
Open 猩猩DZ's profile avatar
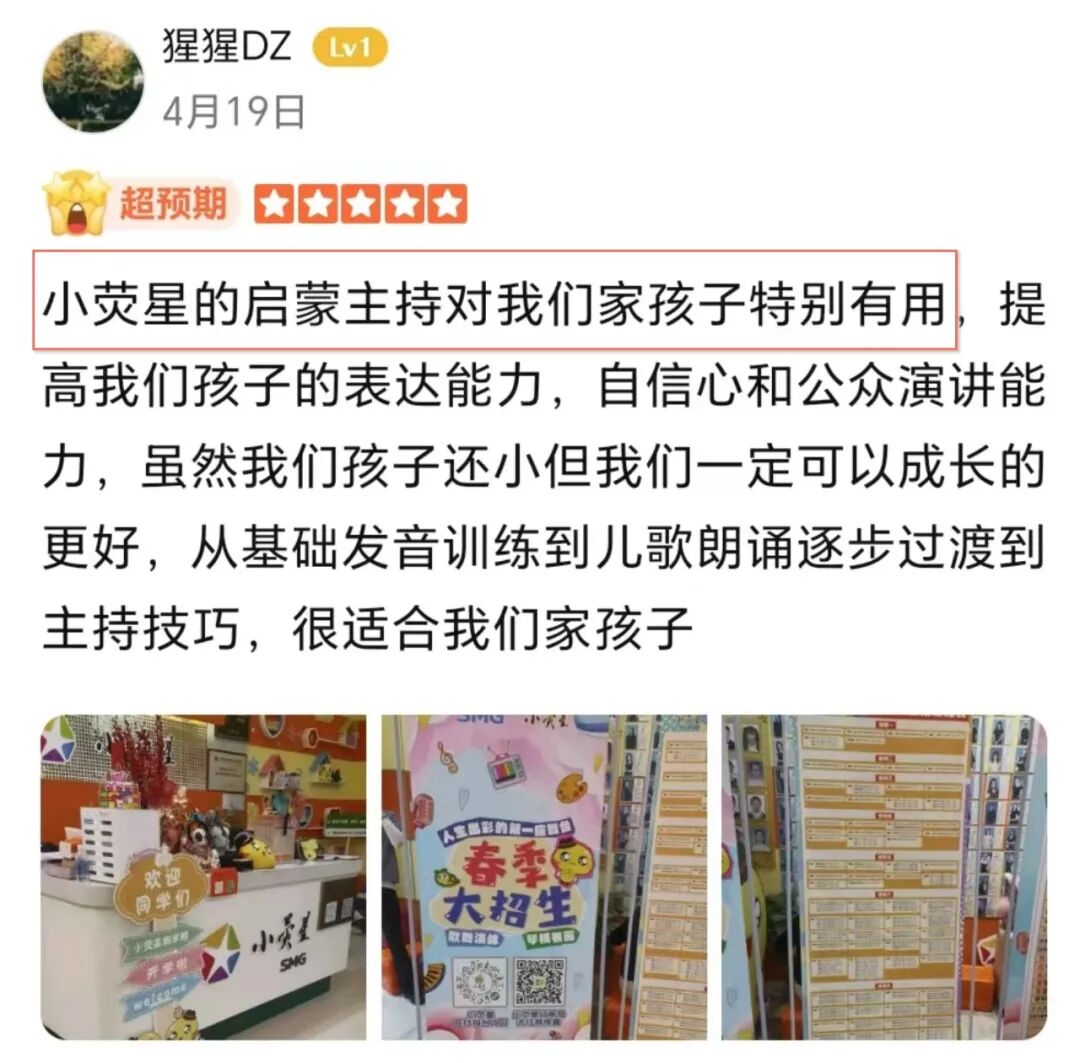point(92,80)
